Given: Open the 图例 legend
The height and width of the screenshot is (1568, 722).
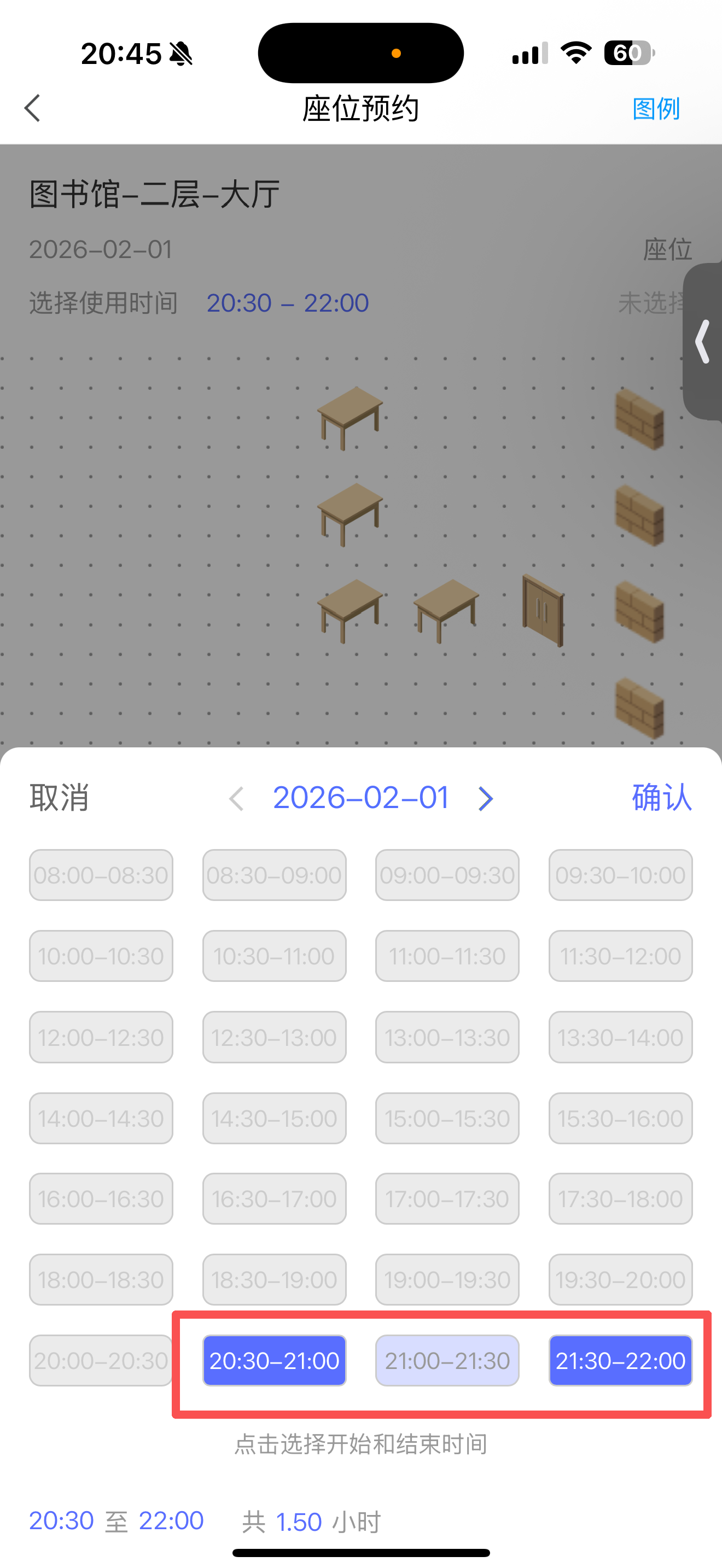Looking at the screenshot, I should tap(656, 109).
